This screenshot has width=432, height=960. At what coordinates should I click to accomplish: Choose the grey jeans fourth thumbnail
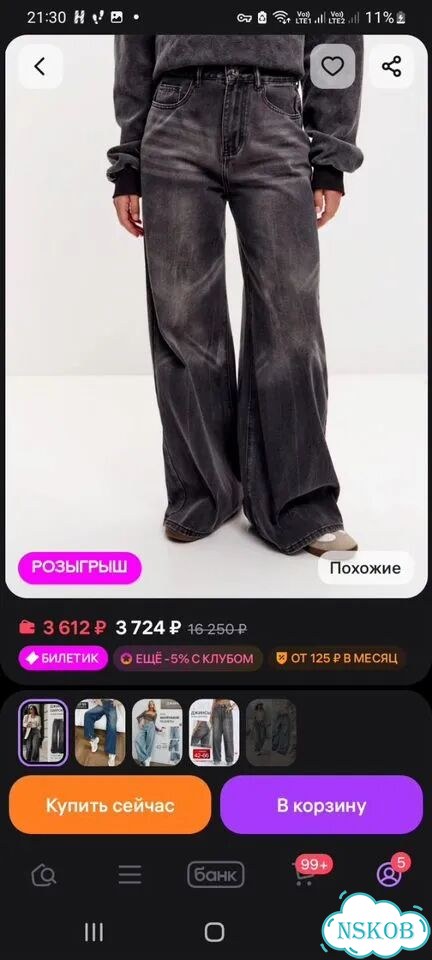[214, 733]
